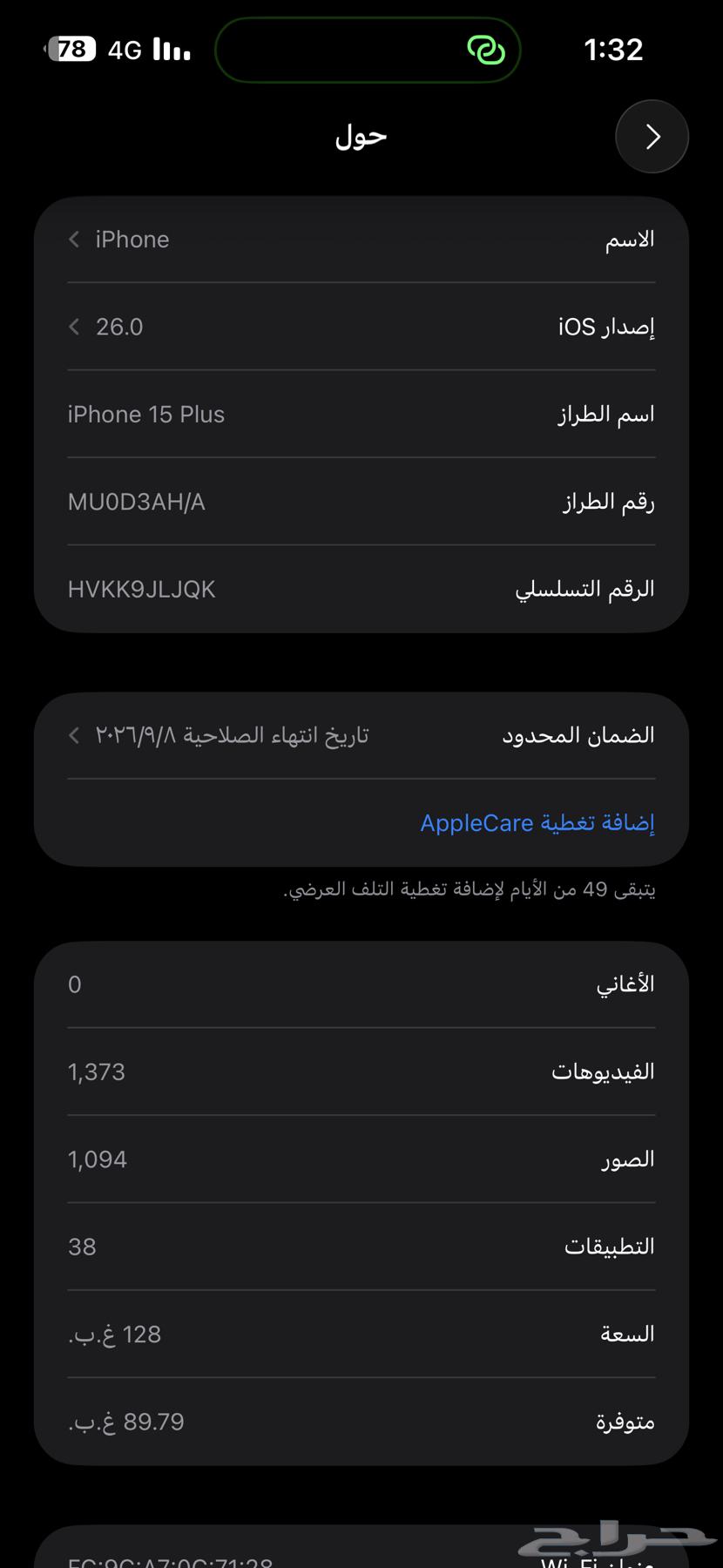The height and width of the screenshot is (1568, 723).
Task: Open the إضافة تغطية AppleCare link
Action: (536, 822)
